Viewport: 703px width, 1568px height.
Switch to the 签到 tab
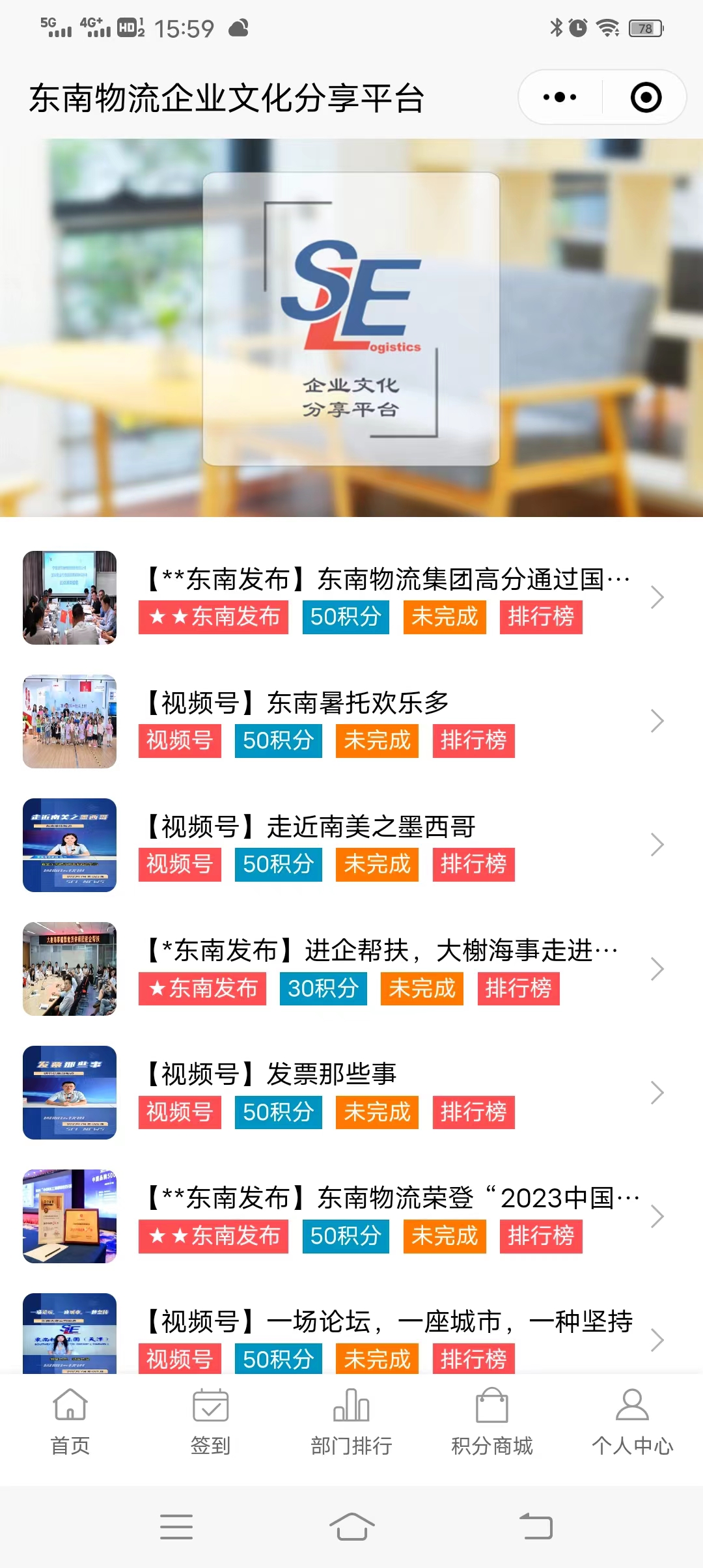(210, 1422)
